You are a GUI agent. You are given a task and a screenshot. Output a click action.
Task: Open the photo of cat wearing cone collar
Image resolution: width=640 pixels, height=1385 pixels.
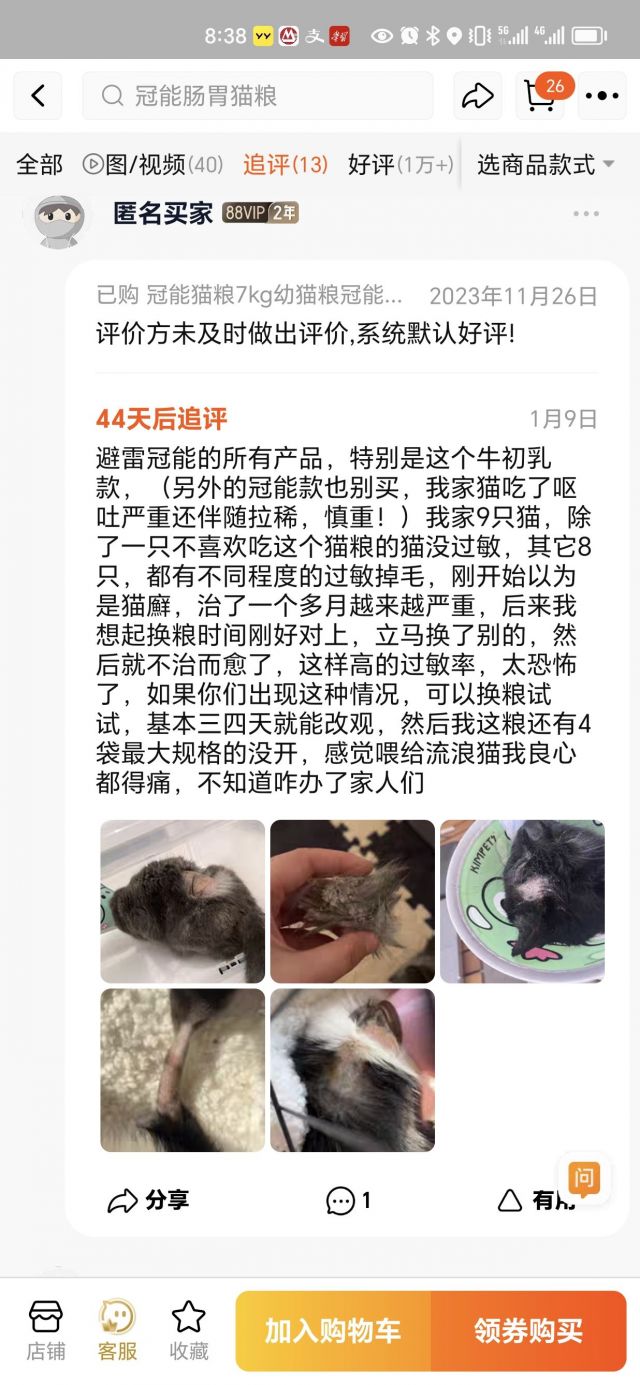[x=522, y=901]
